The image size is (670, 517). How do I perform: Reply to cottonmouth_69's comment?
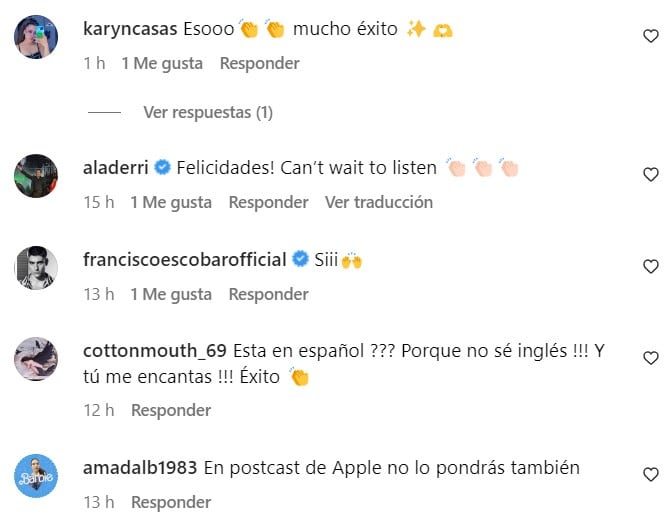coord(171,410)
